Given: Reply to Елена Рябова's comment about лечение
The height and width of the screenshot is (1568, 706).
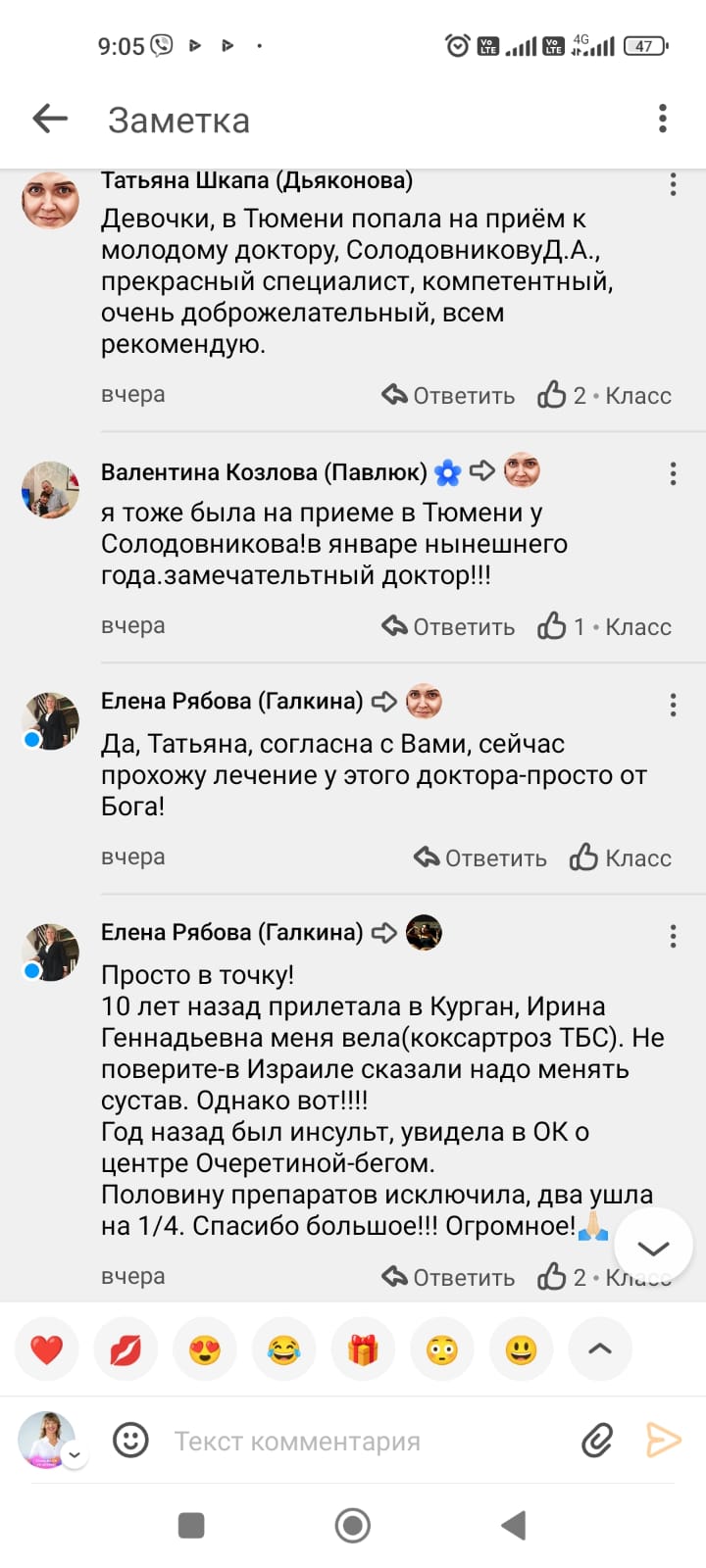Looking at the screenshot, I should click(x=480, y=857).
